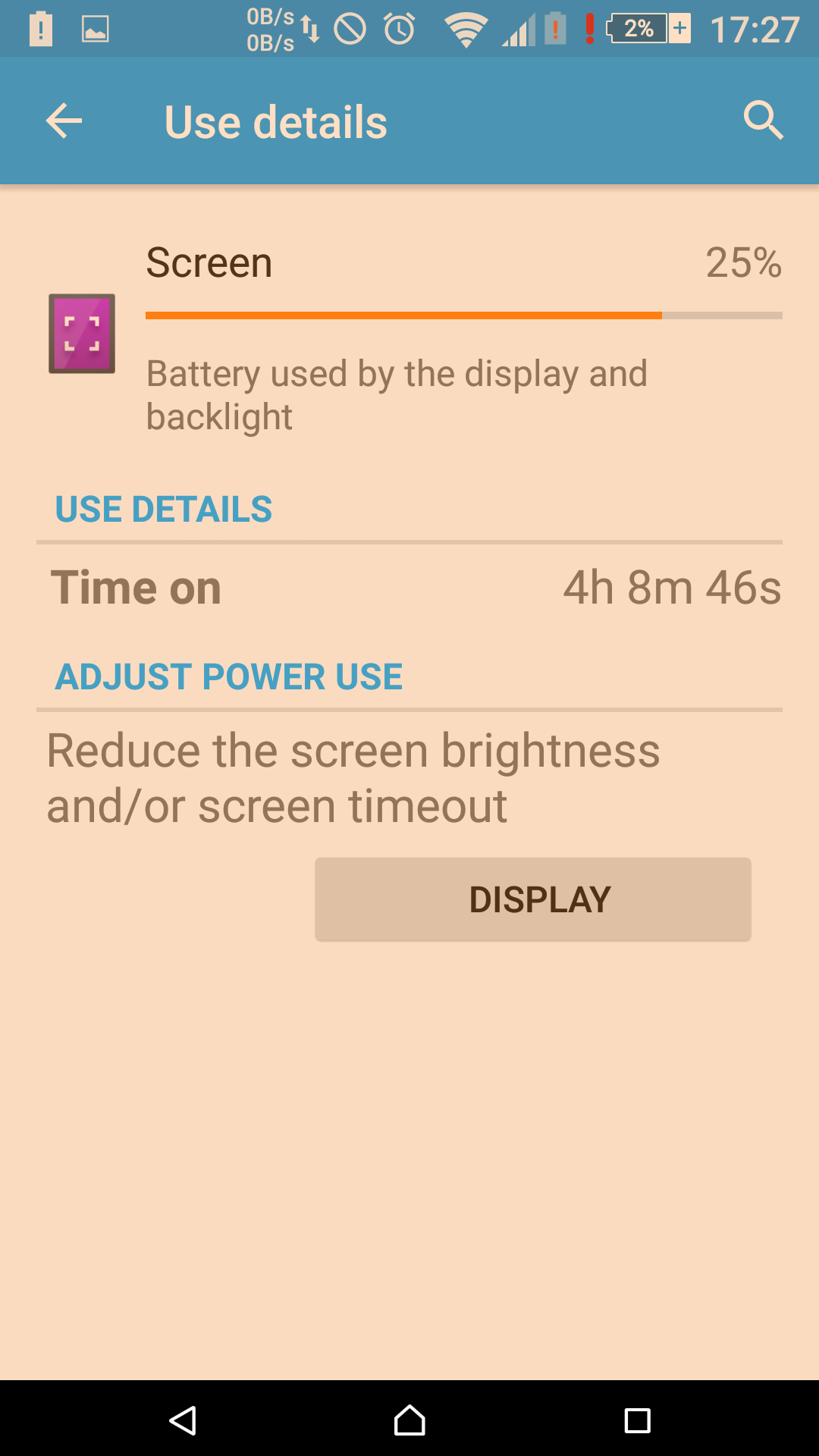
Task: Go to the home screen
Action: click(409, 1420)
